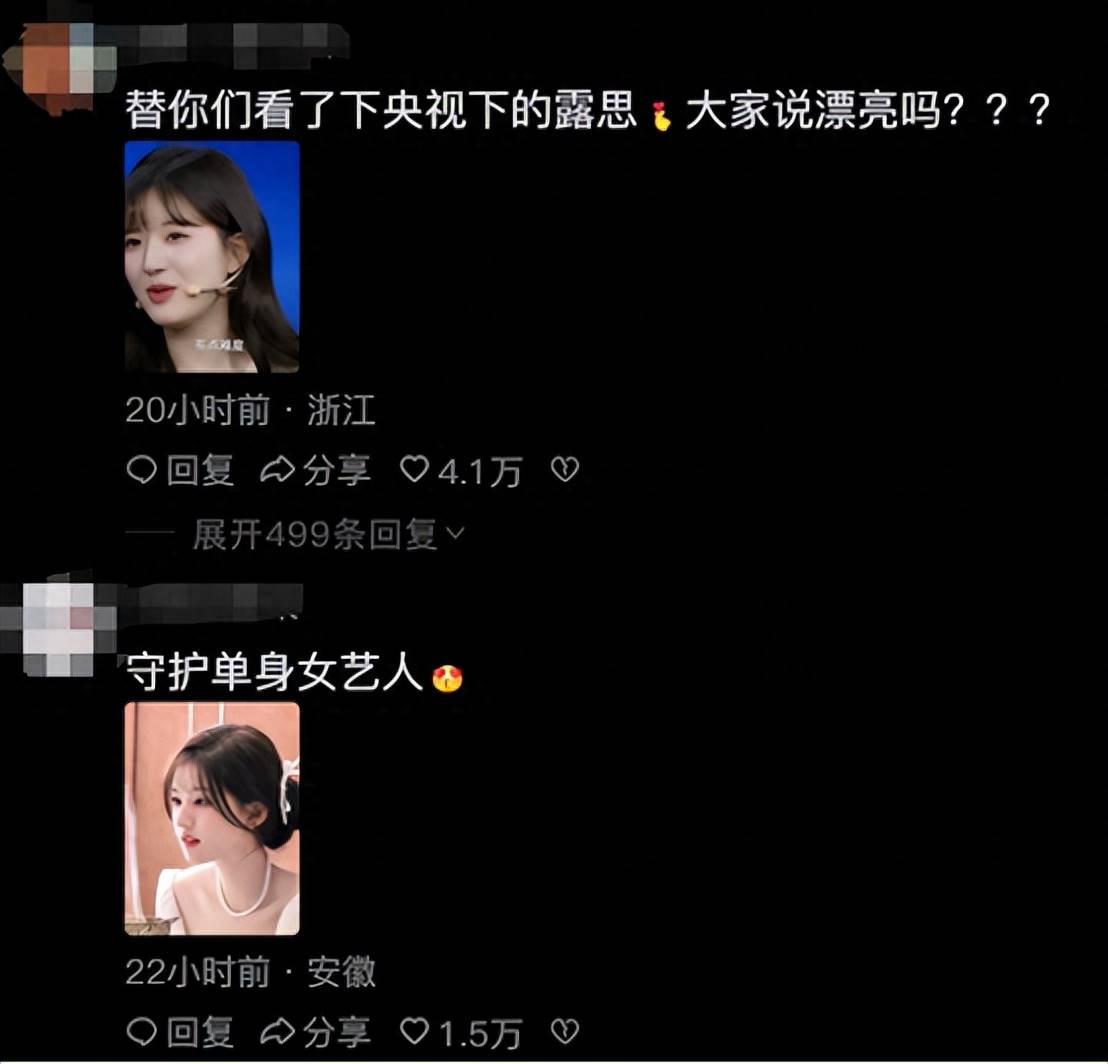
Task: Dislike the comment from 安徽
Action: click(565, 1031)
